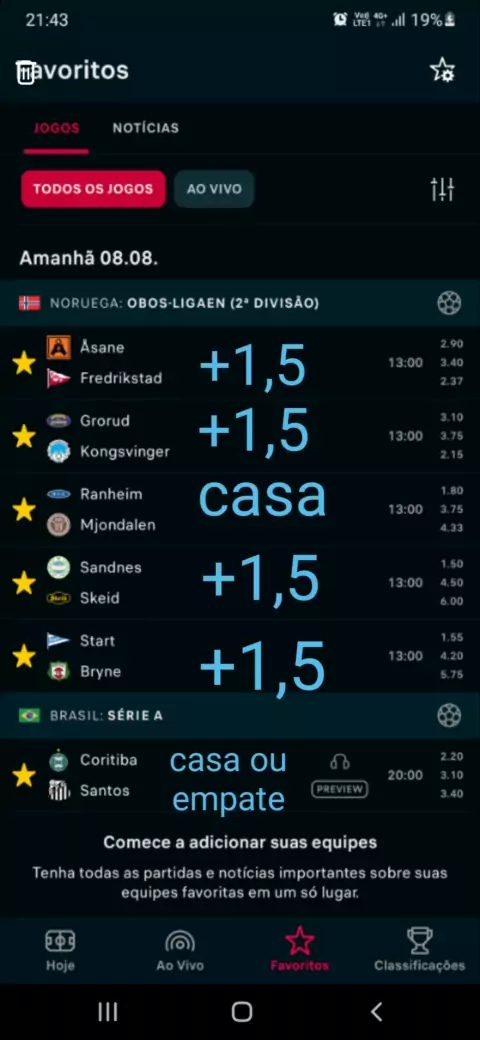480x1040 pixels.
Task: Tap the headphones icon on Coritiba match
Action: [x=339, y=762]
